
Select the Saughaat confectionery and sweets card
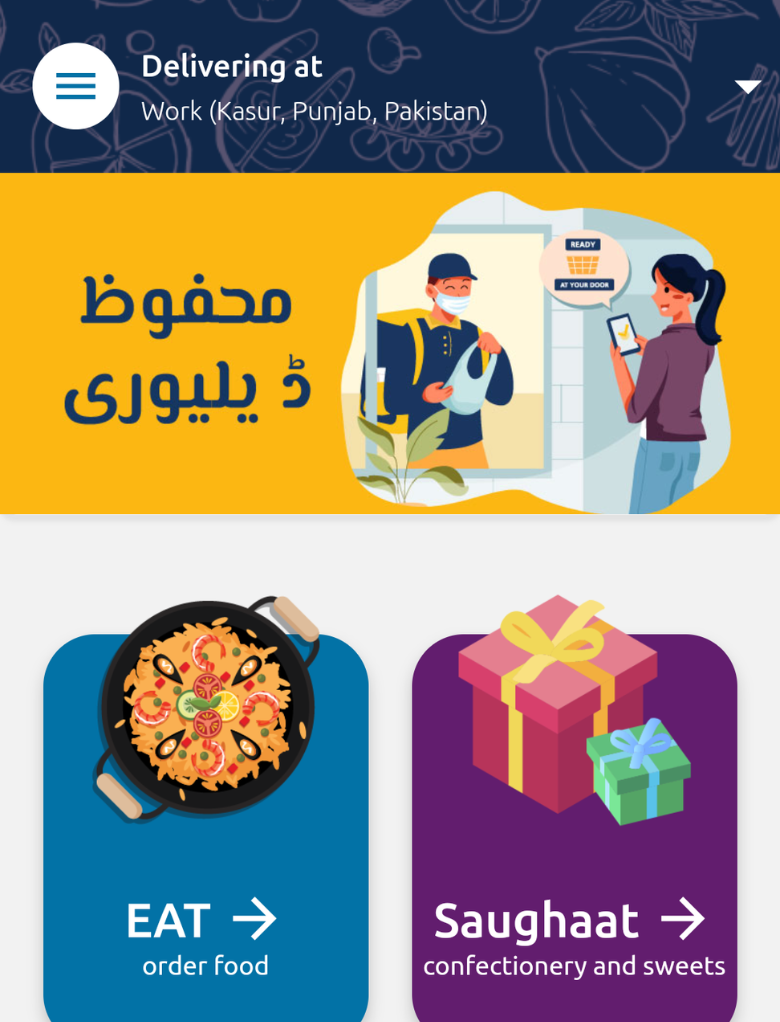[x=574, y=830]
